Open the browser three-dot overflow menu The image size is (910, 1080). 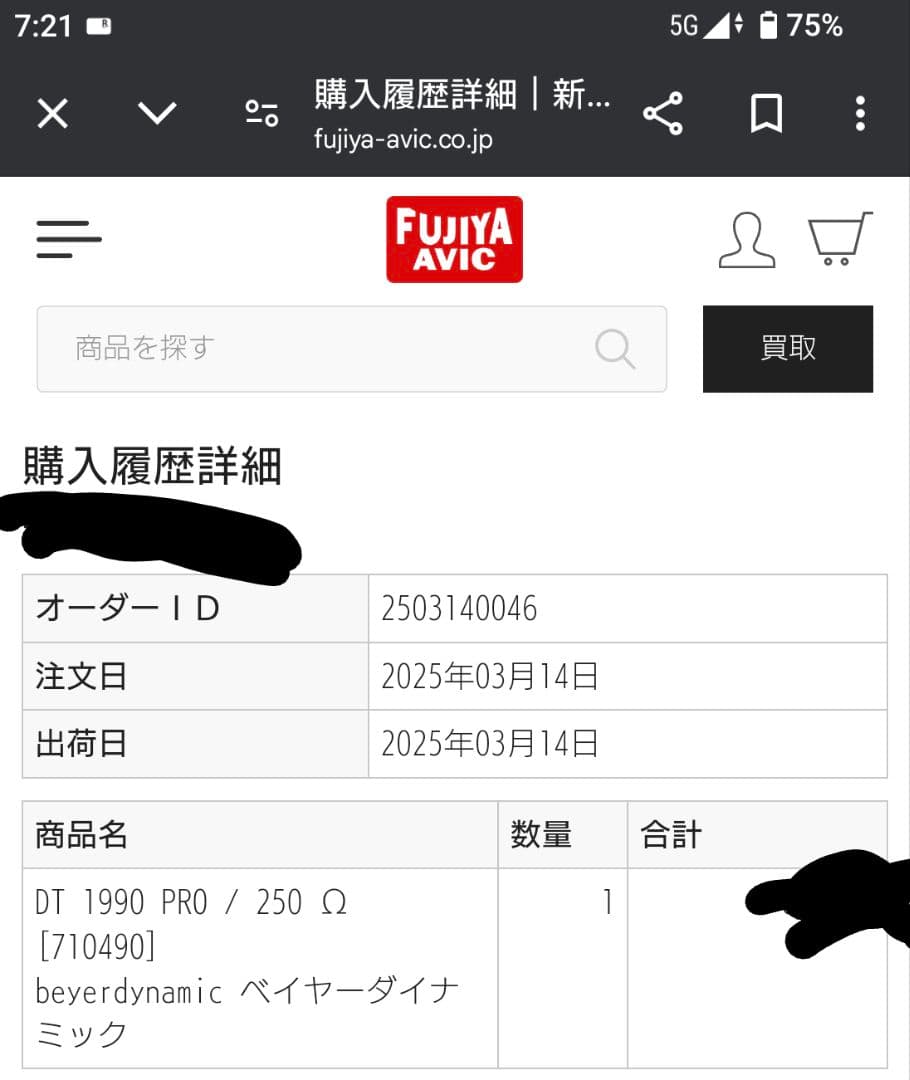pyautogui.click(x=859, y=114)
